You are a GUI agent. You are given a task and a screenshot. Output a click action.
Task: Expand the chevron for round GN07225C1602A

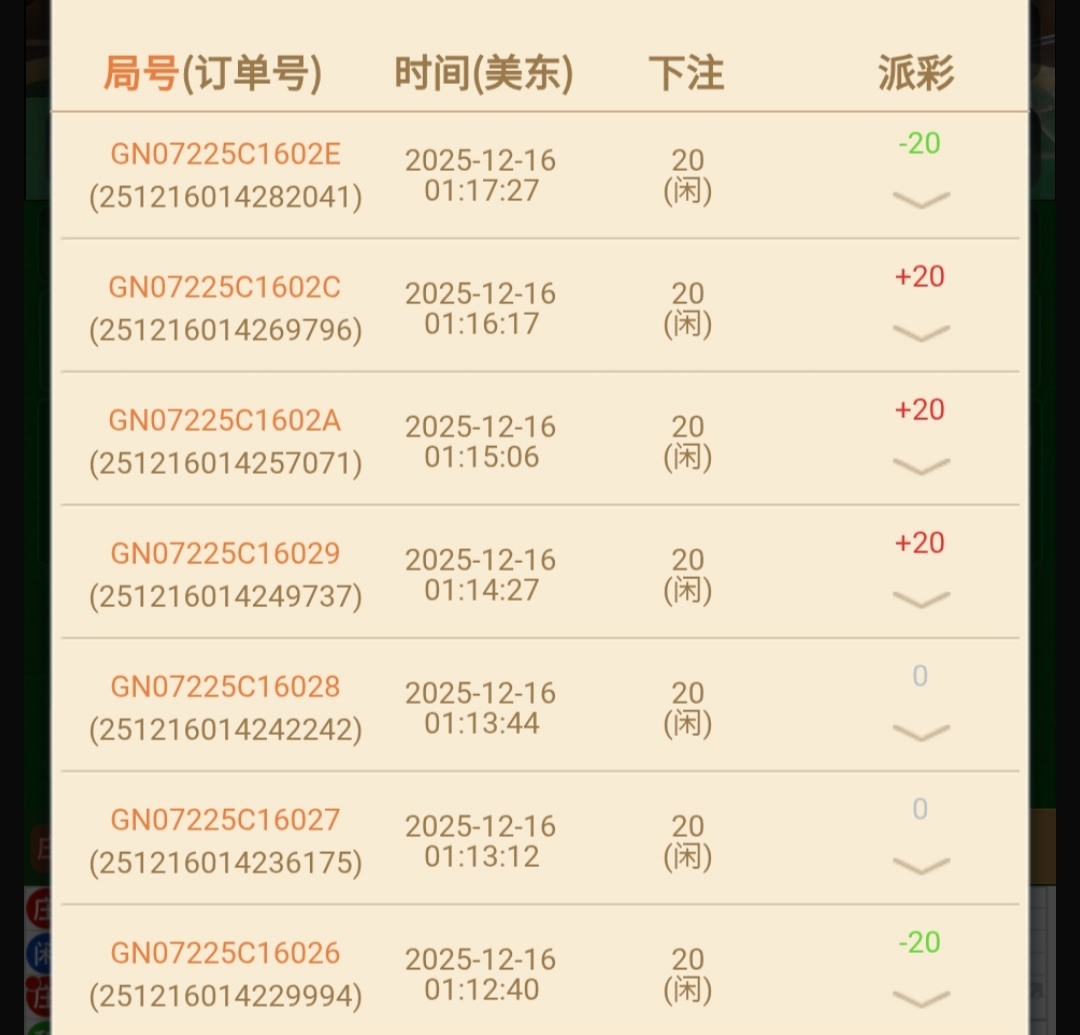click(x=920, y=467)
